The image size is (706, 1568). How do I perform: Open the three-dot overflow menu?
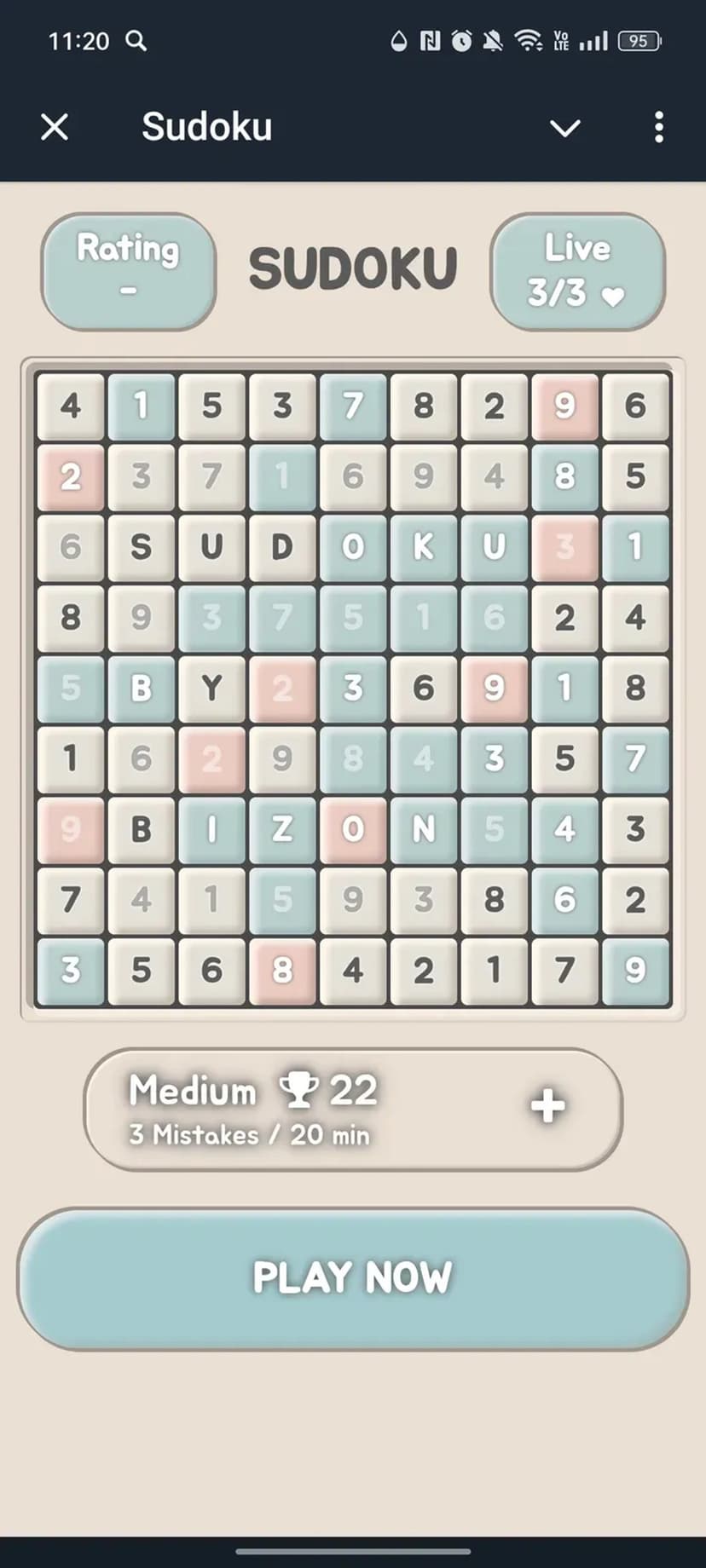[x=658, y=128]
